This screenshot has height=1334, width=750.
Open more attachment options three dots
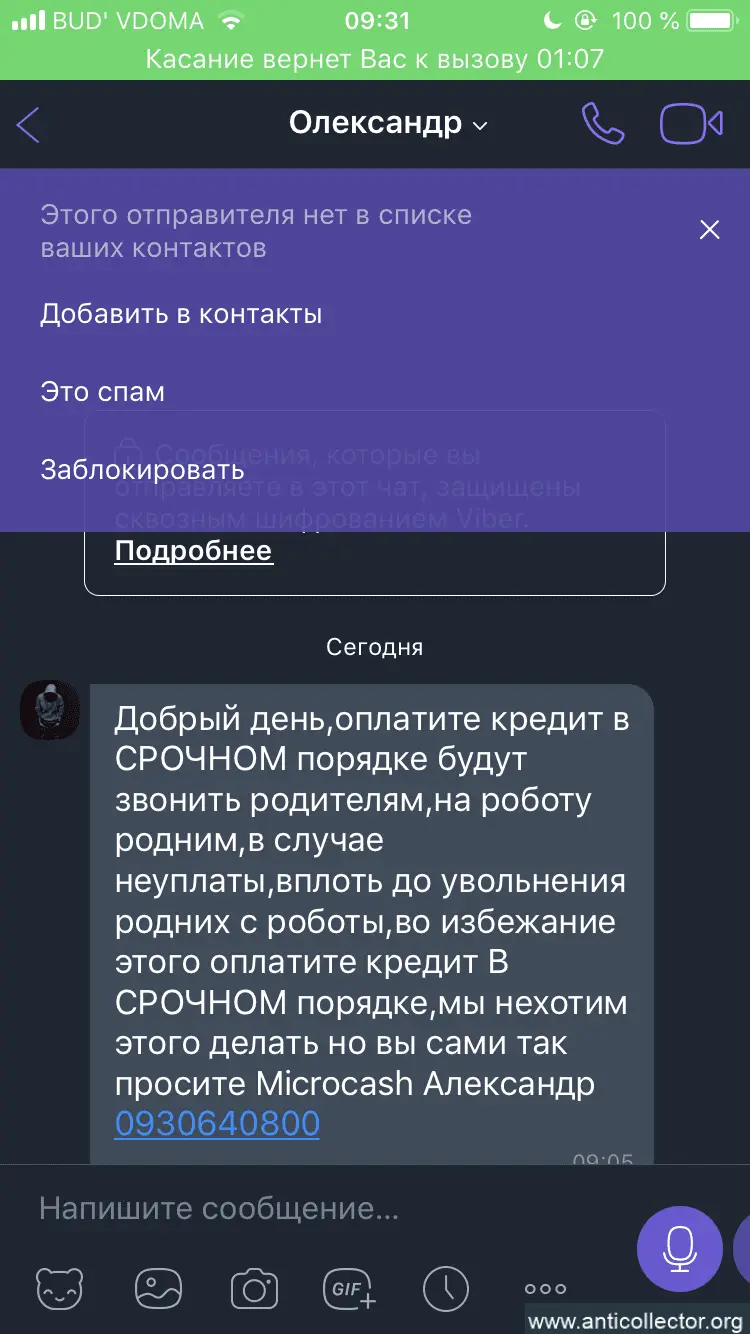click(x=545, y=1288)
